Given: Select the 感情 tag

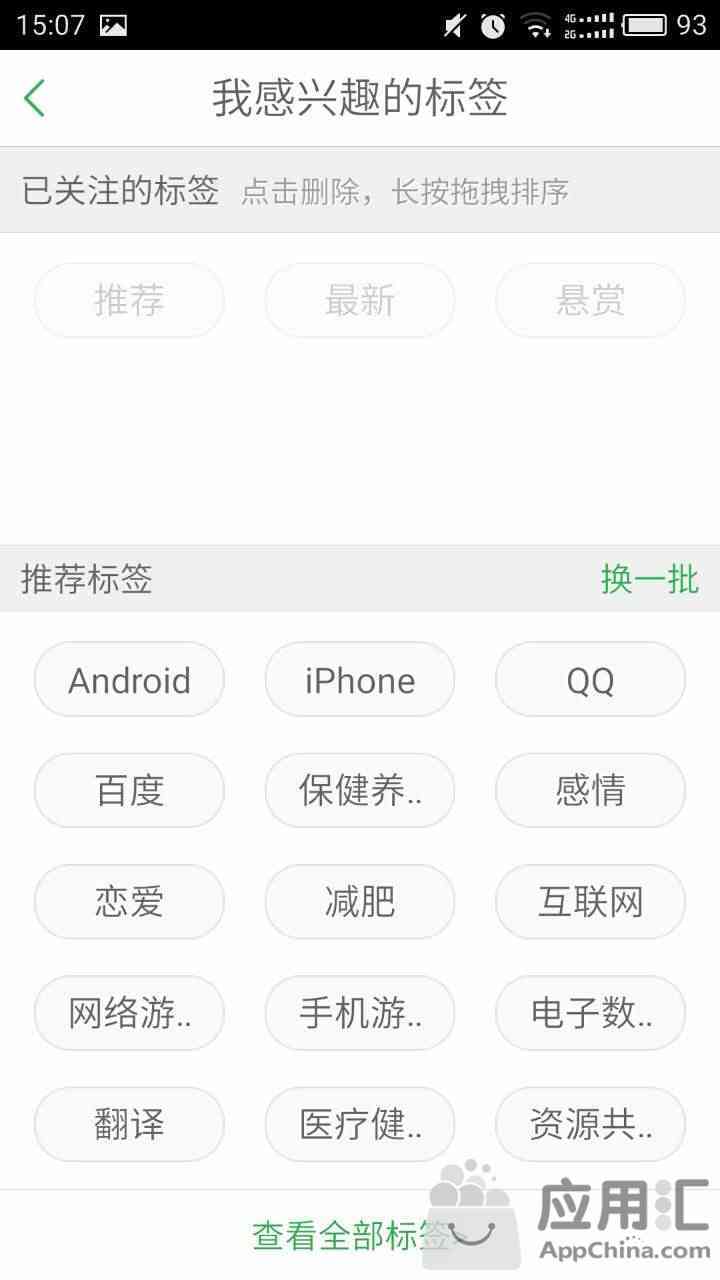Looking at the screenshot, I should 590,791.
